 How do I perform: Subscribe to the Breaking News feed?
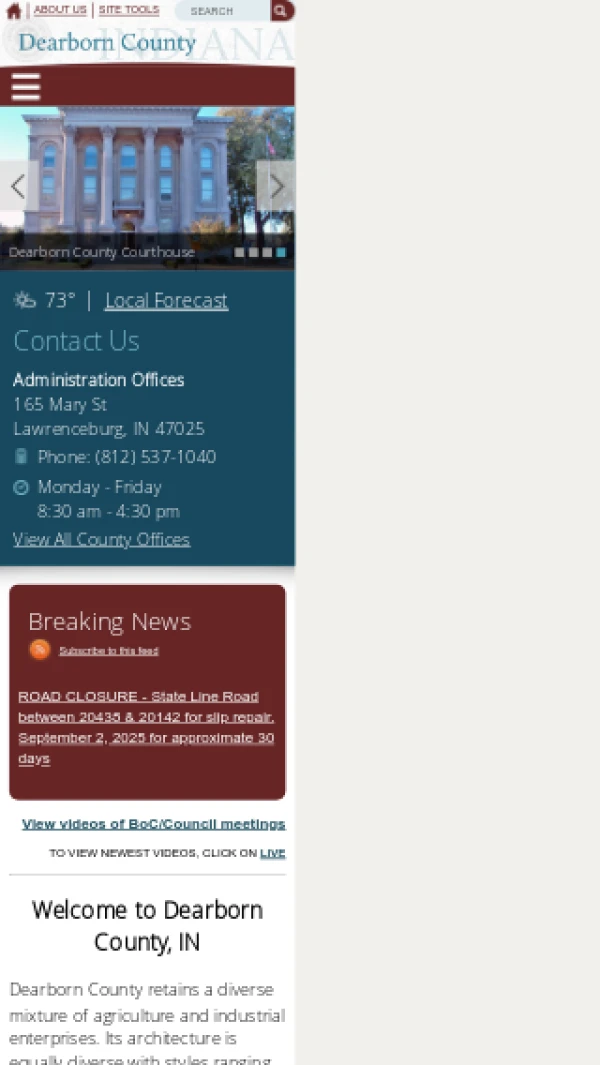(x=108, y=651)
